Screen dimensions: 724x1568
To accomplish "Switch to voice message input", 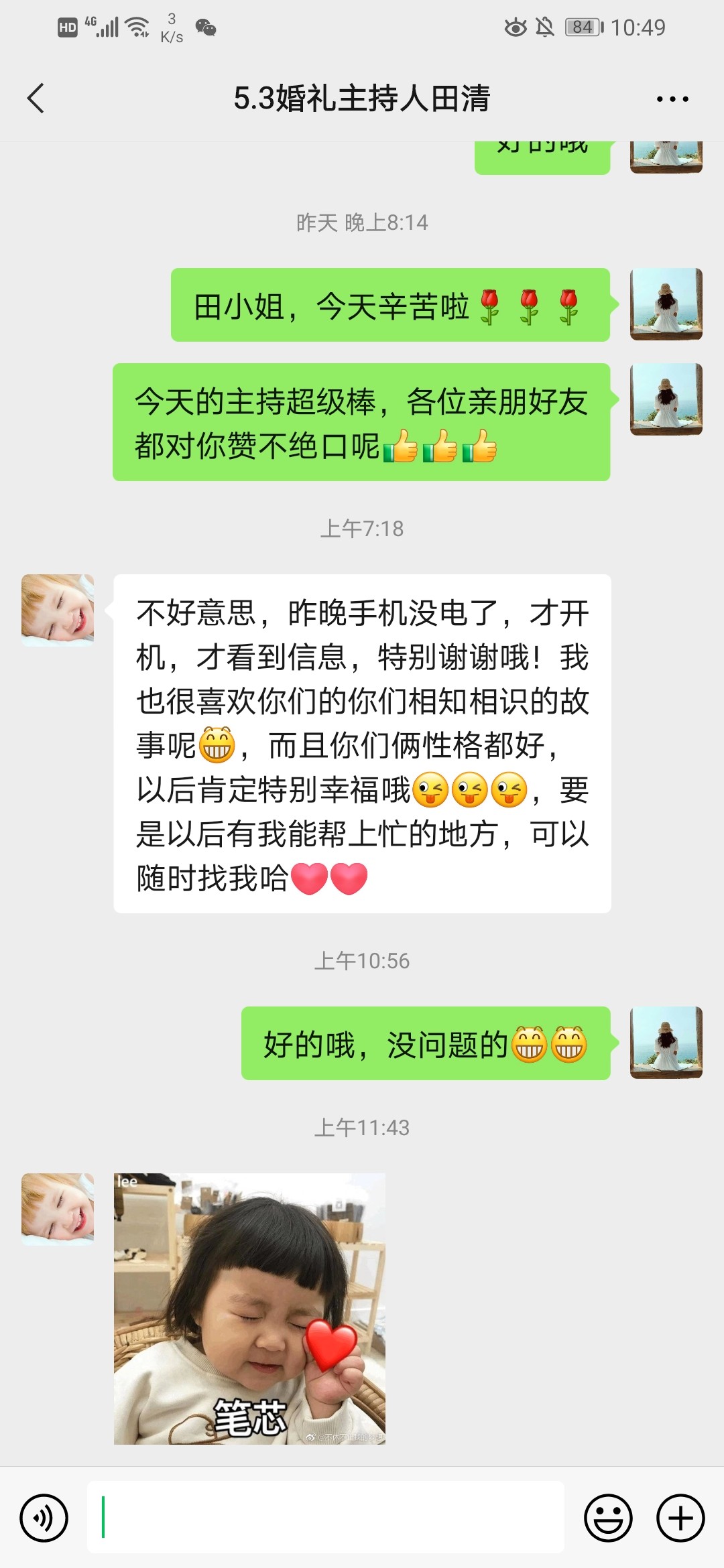I will (x=44, y=1518).
